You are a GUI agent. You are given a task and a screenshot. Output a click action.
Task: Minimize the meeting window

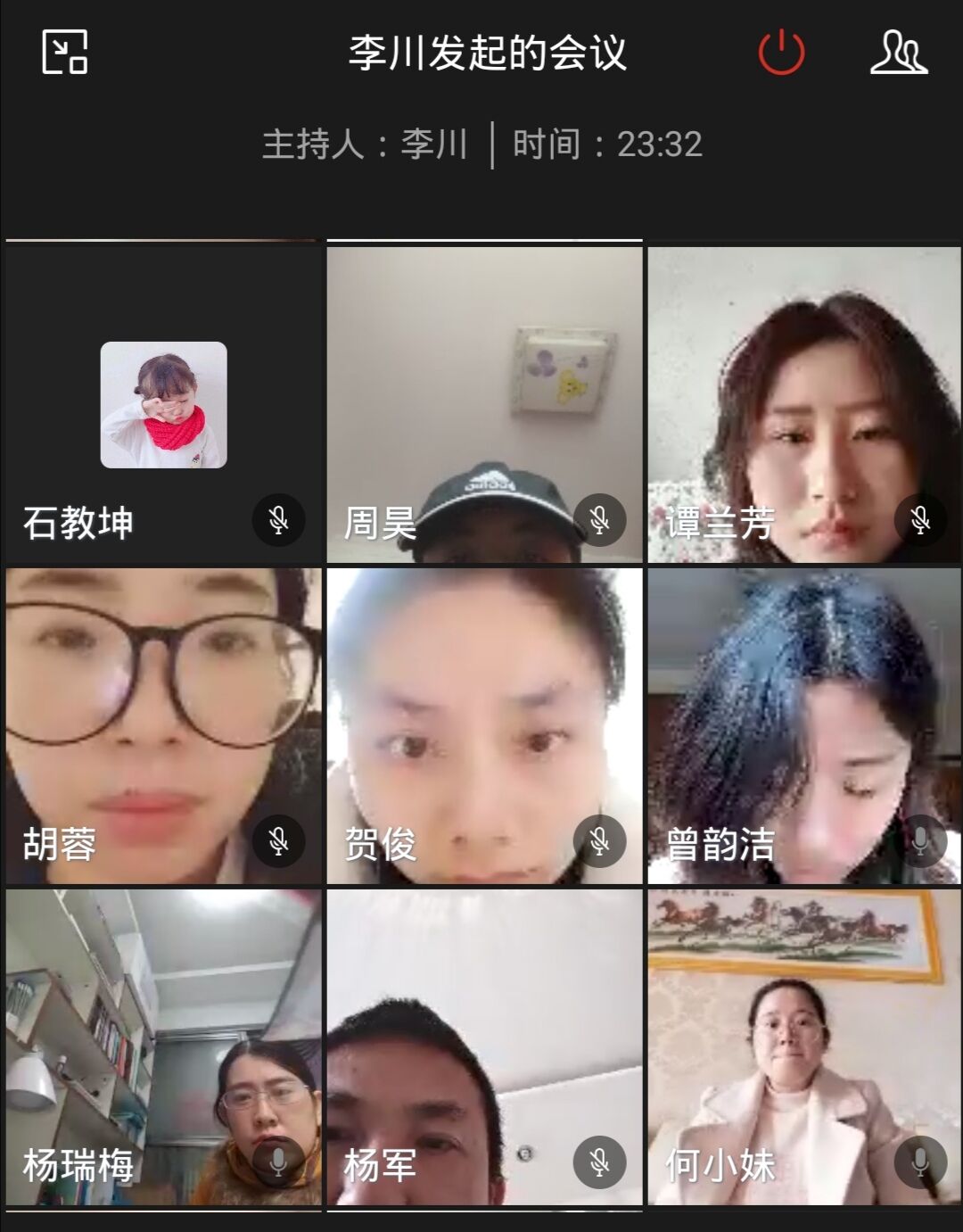coord(65,52)
